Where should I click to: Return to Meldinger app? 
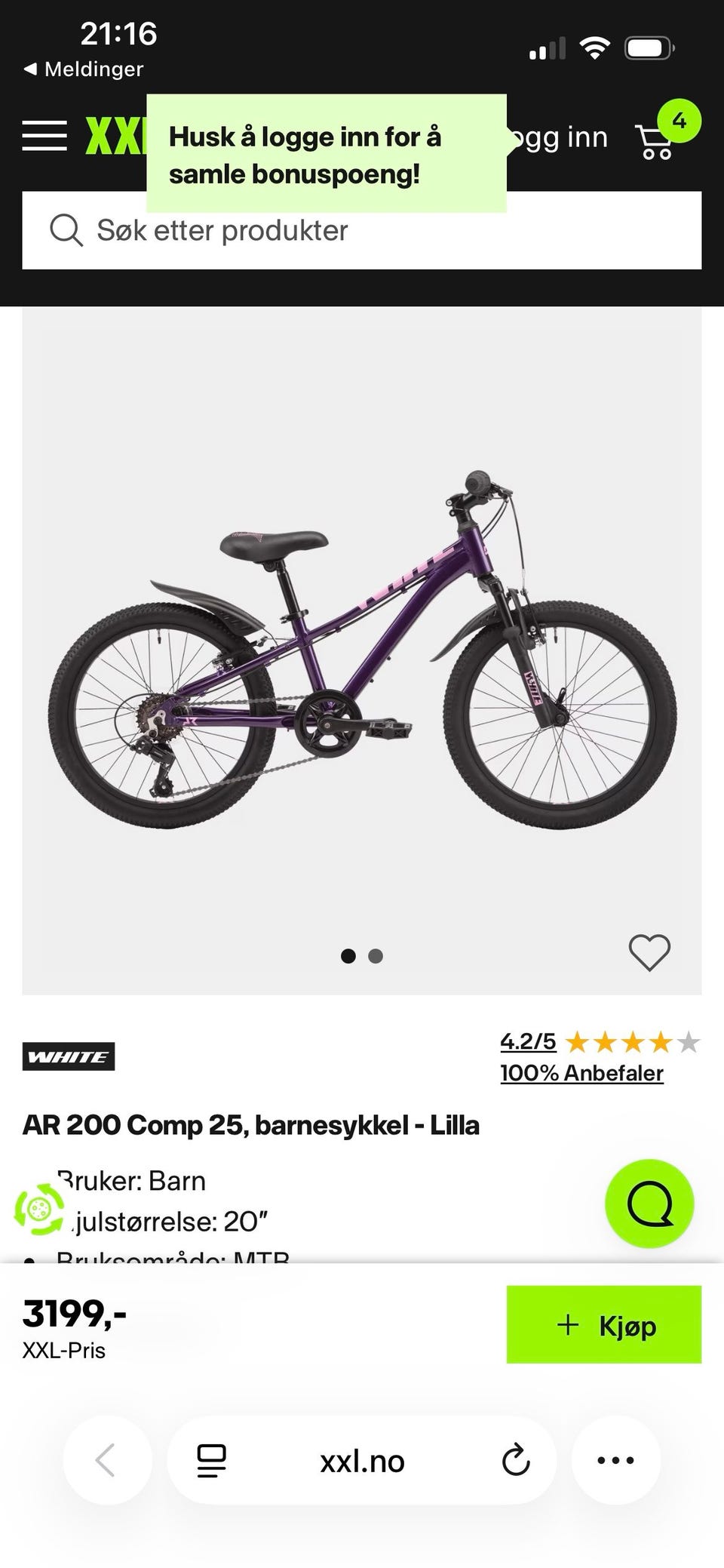(x=83, y=69)
